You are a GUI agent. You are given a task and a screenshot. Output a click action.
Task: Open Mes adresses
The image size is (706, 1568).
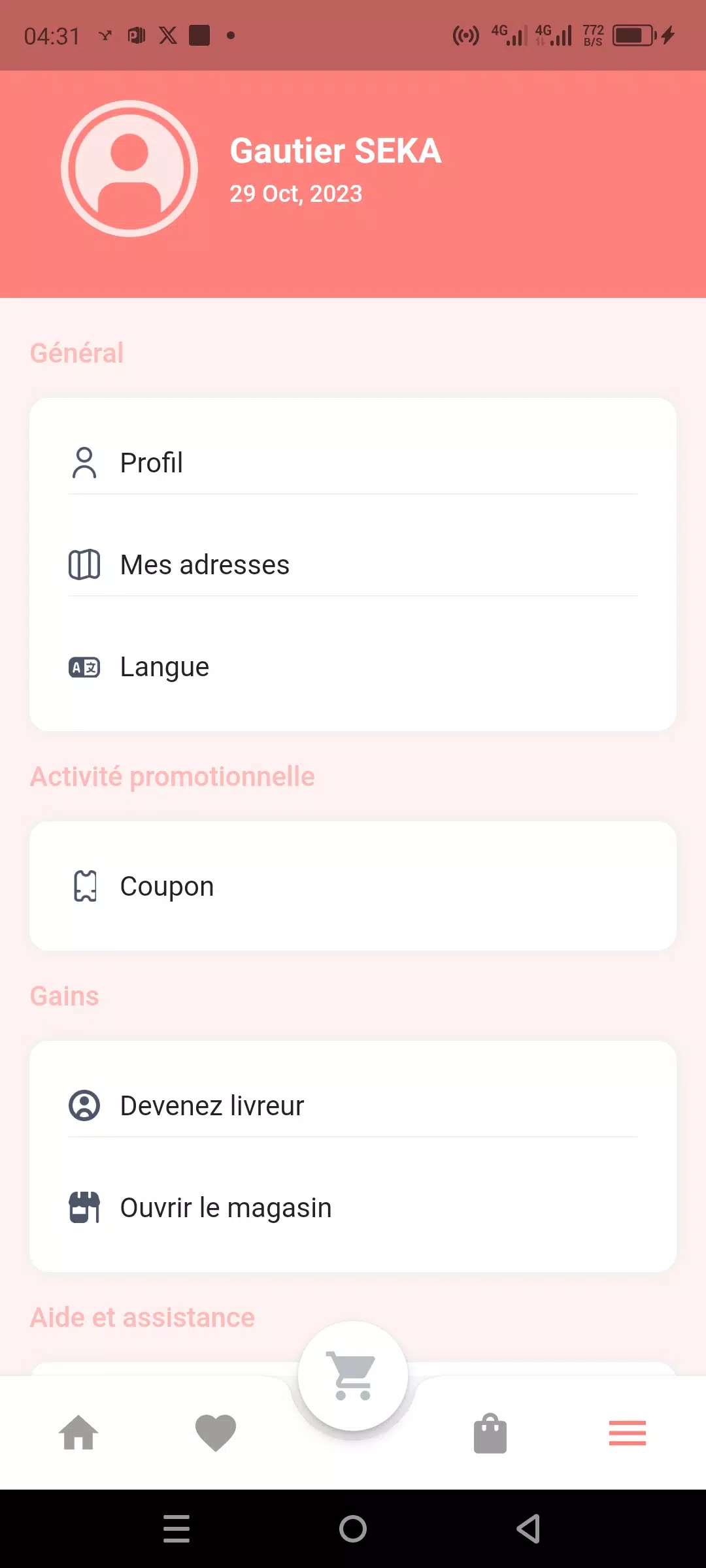click(353, 564)
